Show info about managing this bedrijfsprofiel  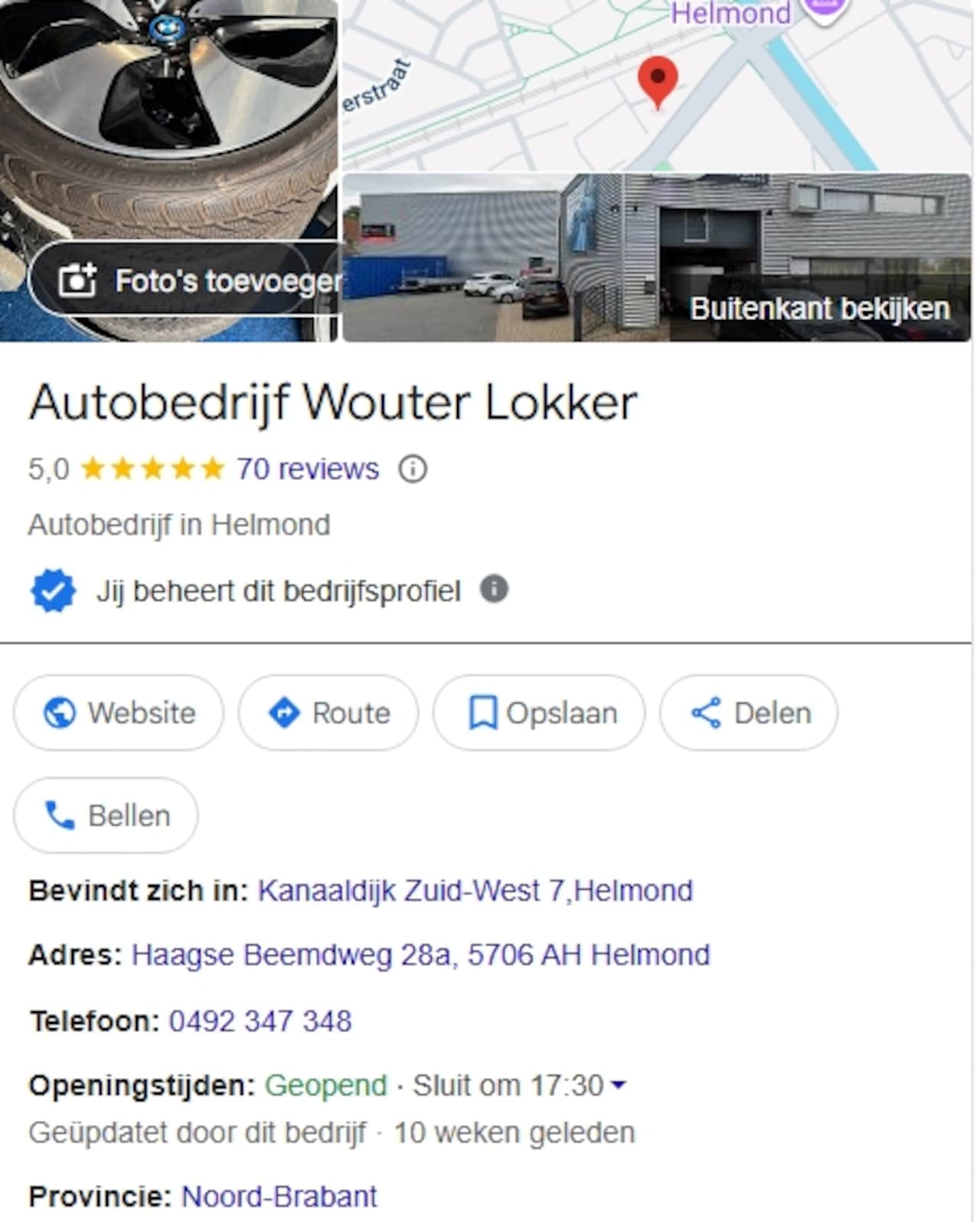494,590
